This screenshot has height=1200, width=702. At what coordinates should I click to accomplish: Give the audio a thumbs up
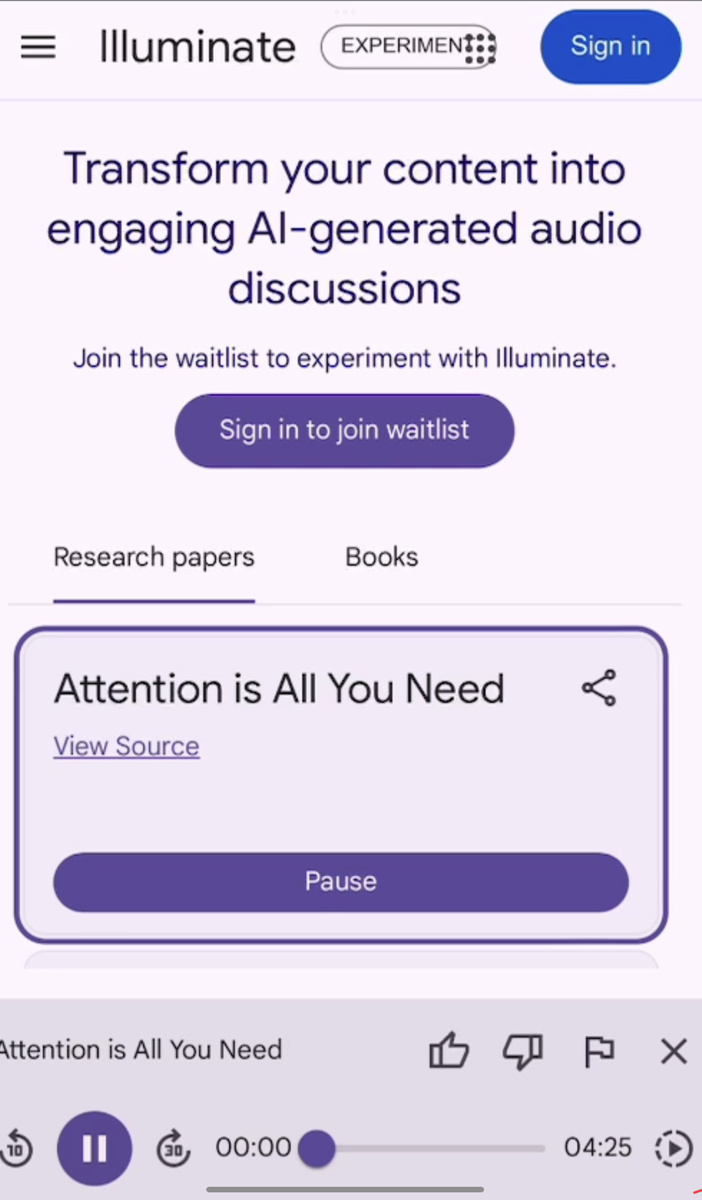(x=448, y=1051)
